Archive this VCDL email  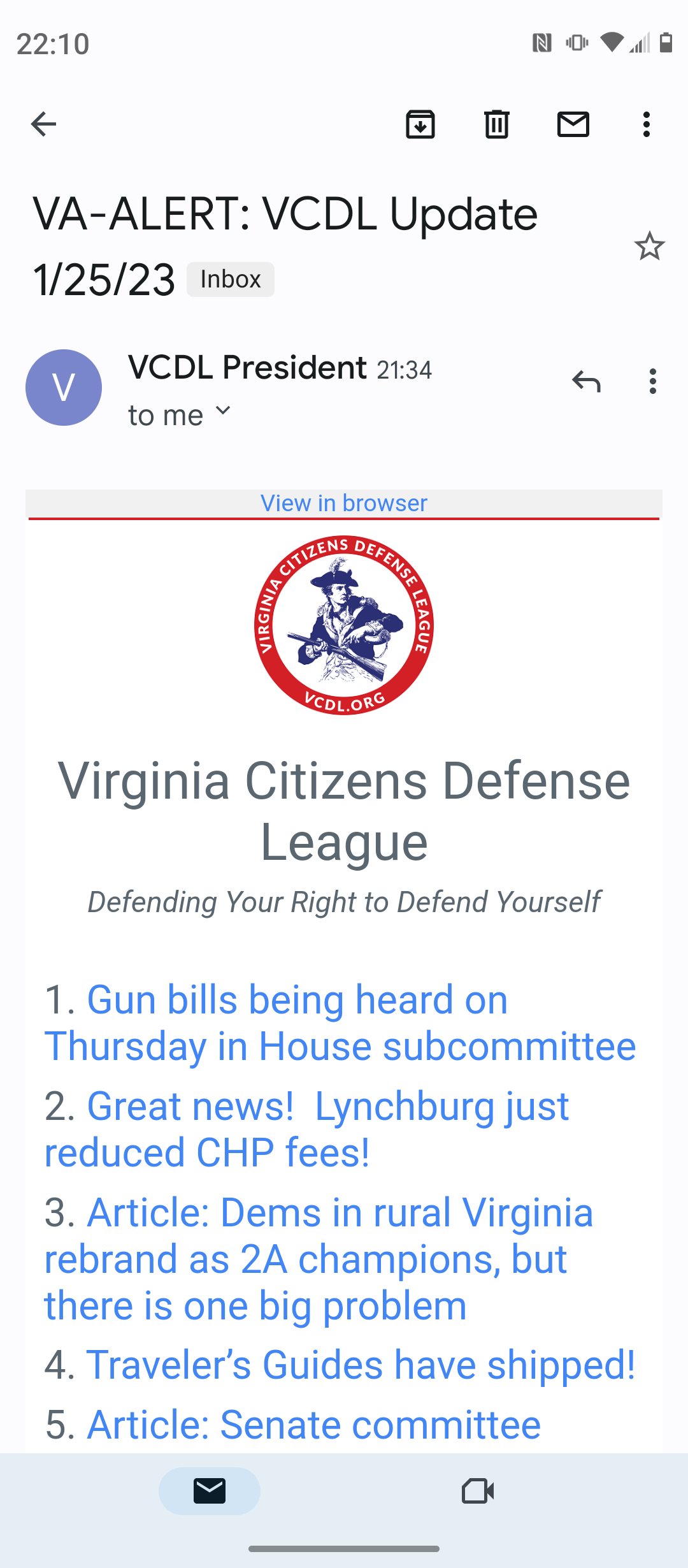point(420,124)
